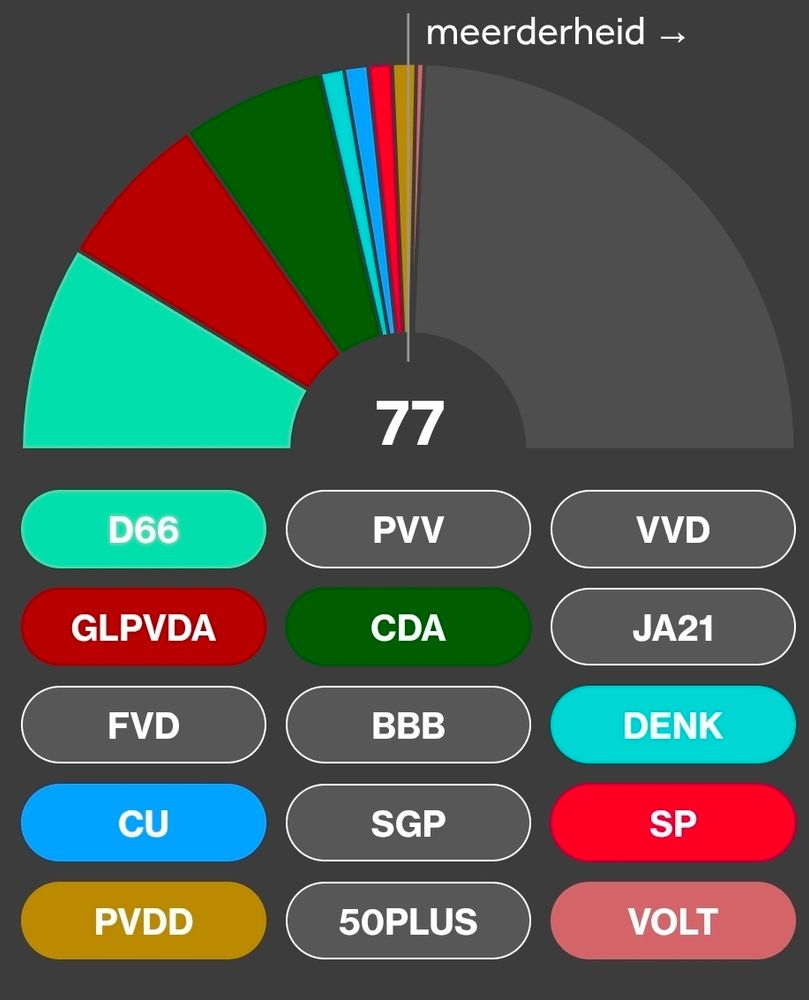Add PVV to the coalition
This screenshot has height=1000, width=809.
point(408,529)
